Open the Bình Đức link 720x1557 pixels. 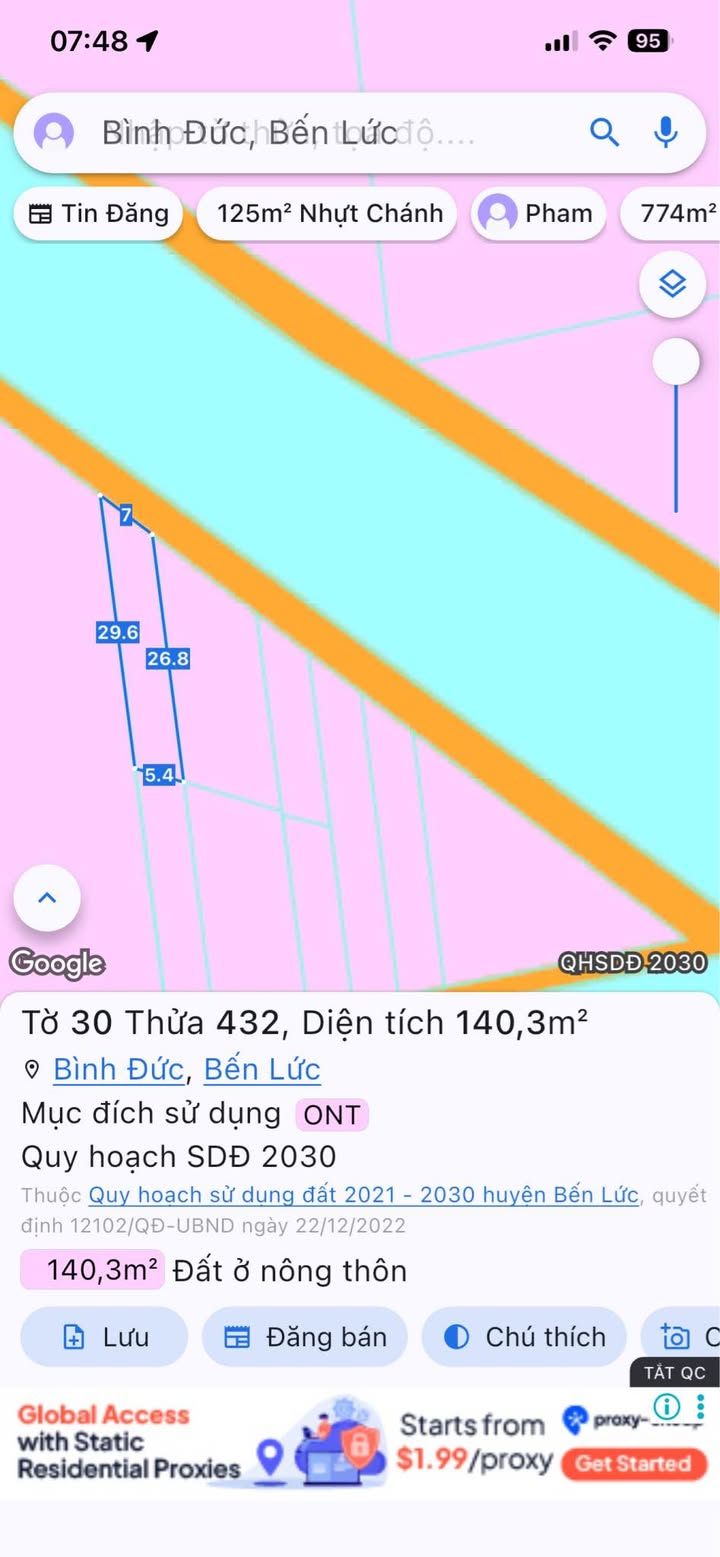tap(118, 1070)
